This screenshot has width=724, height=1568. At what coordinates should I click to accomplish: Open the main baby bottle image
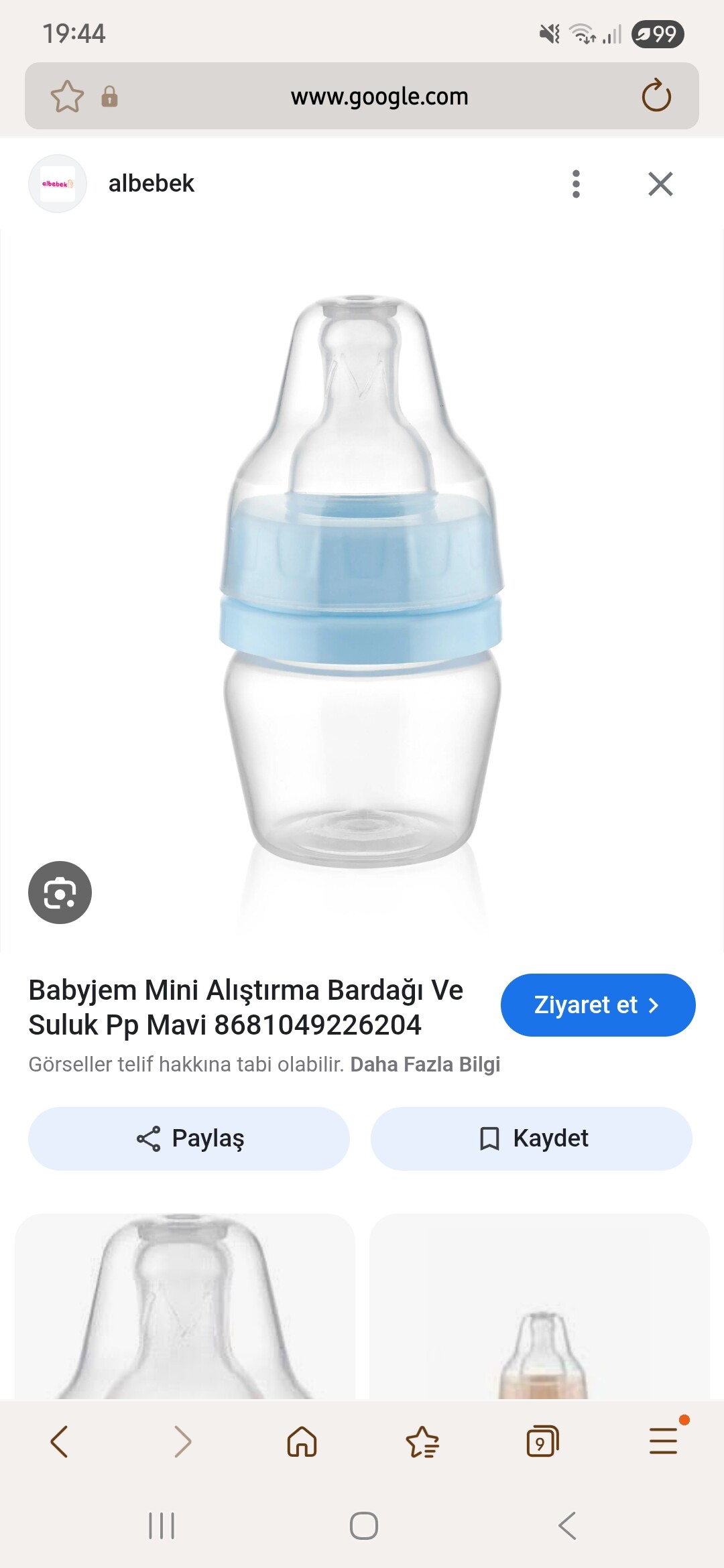tap(362, 583)
